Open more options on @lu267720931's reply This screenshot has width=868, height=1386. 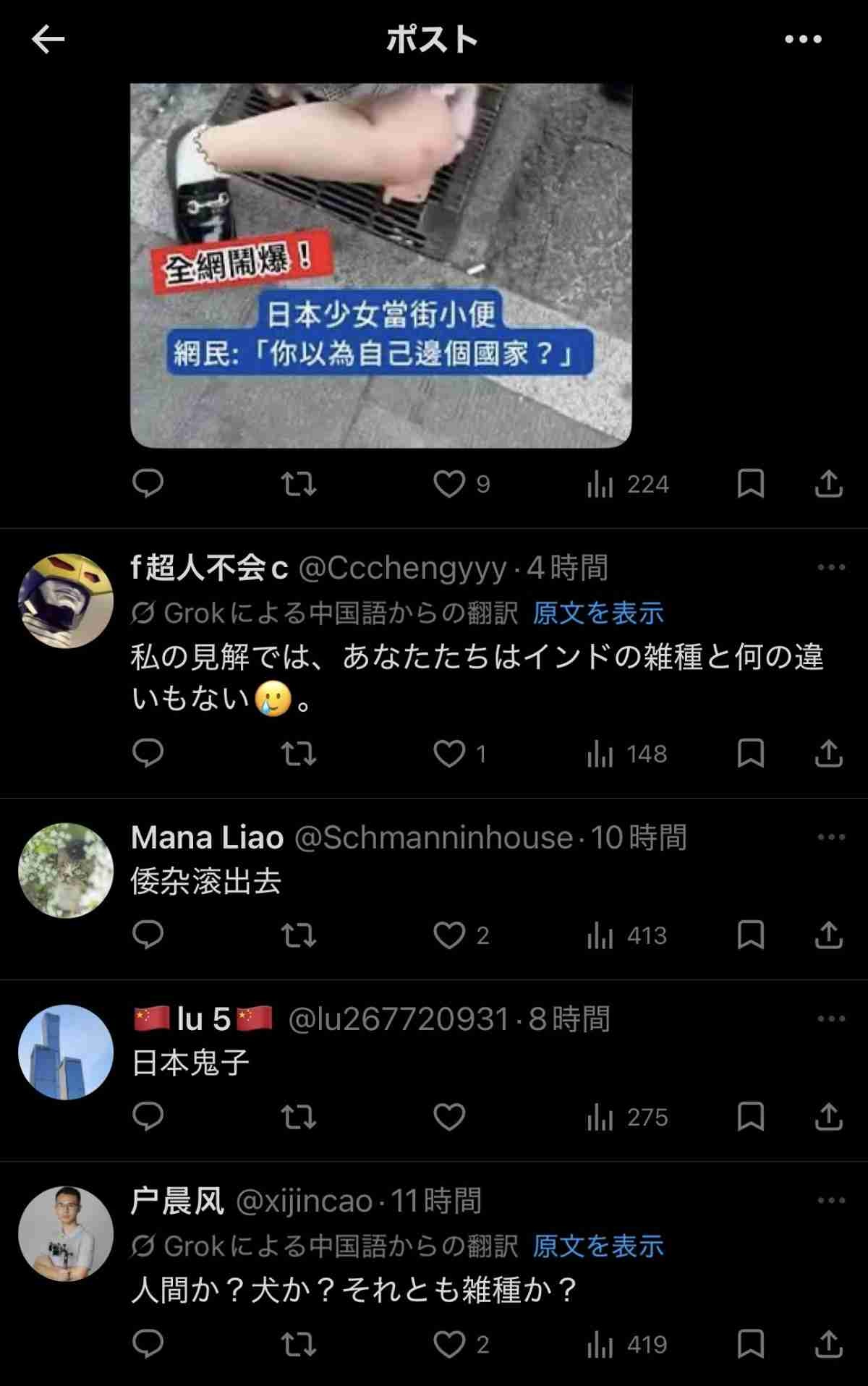830,1019
